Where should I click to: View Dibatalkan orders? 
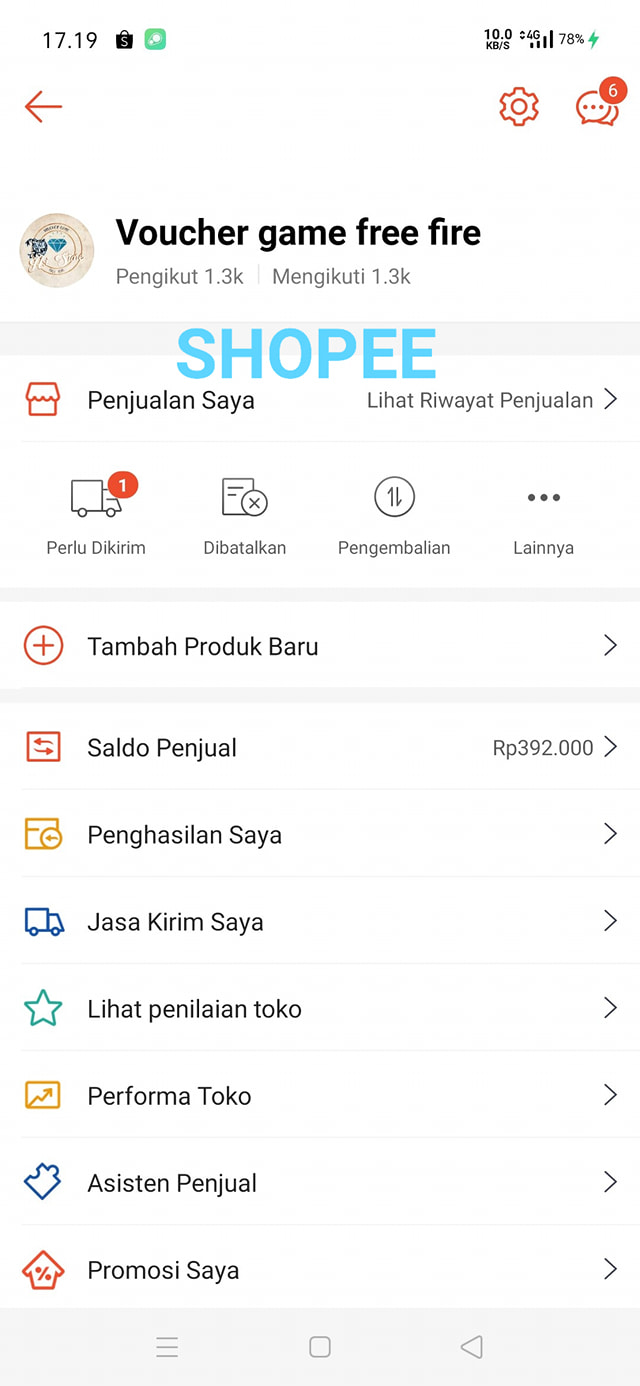point(245,515)
